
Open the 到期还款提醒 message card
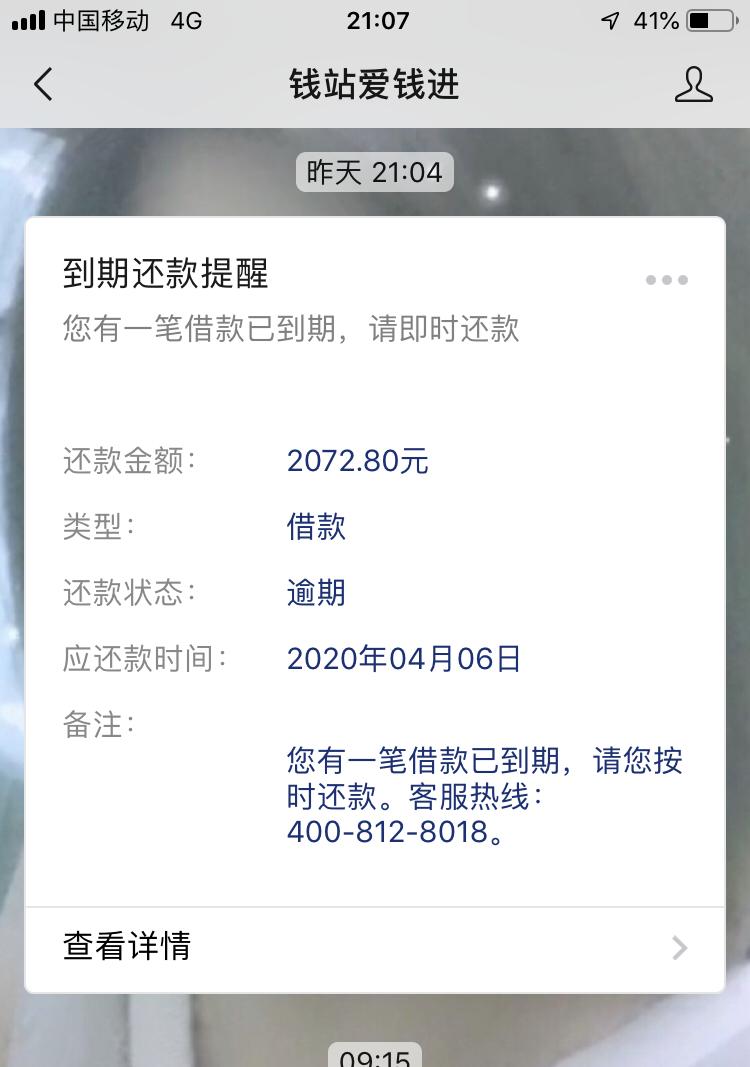coord(374,560)
